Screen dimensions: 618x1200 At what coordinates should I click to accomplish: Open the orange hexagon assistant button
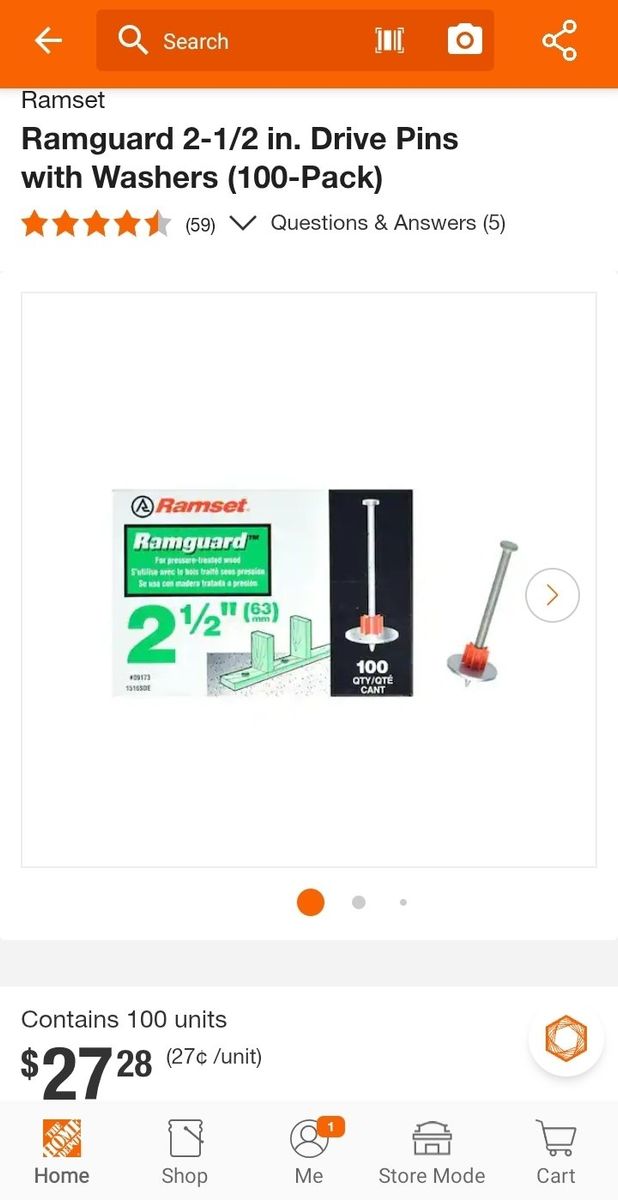[x=566, y=1040]
